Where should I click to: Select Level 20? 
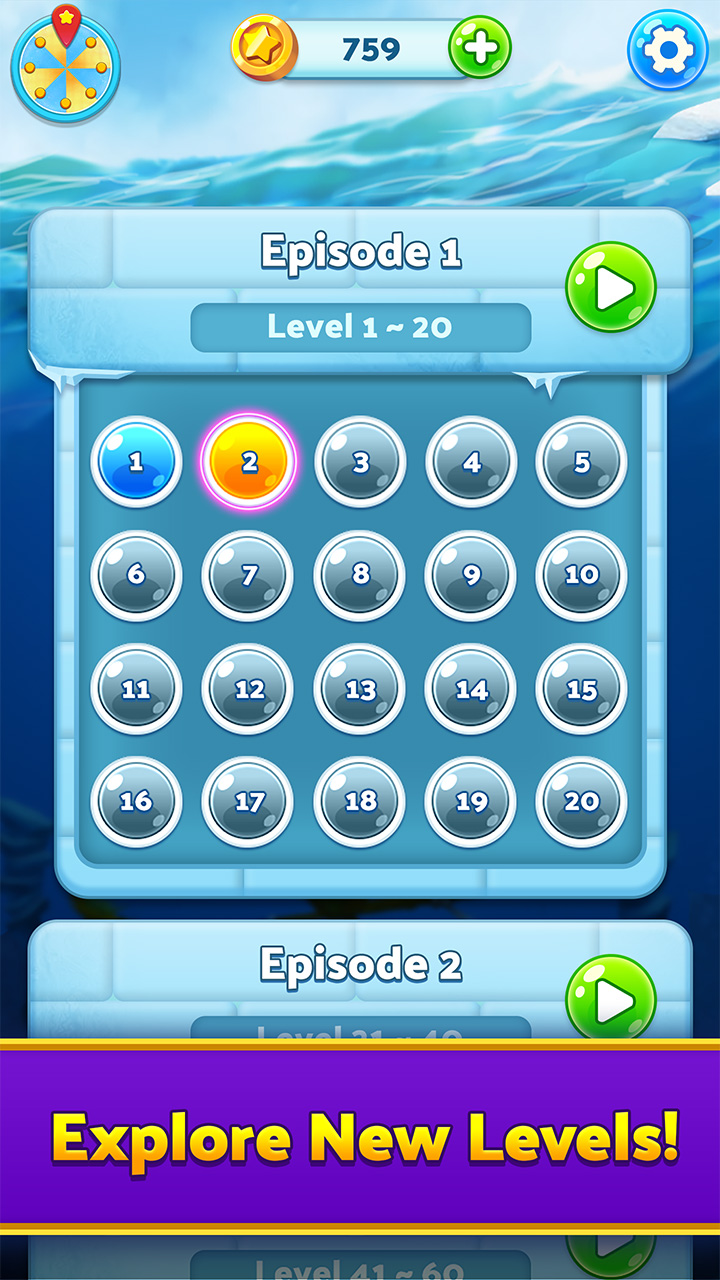[581, 801]
